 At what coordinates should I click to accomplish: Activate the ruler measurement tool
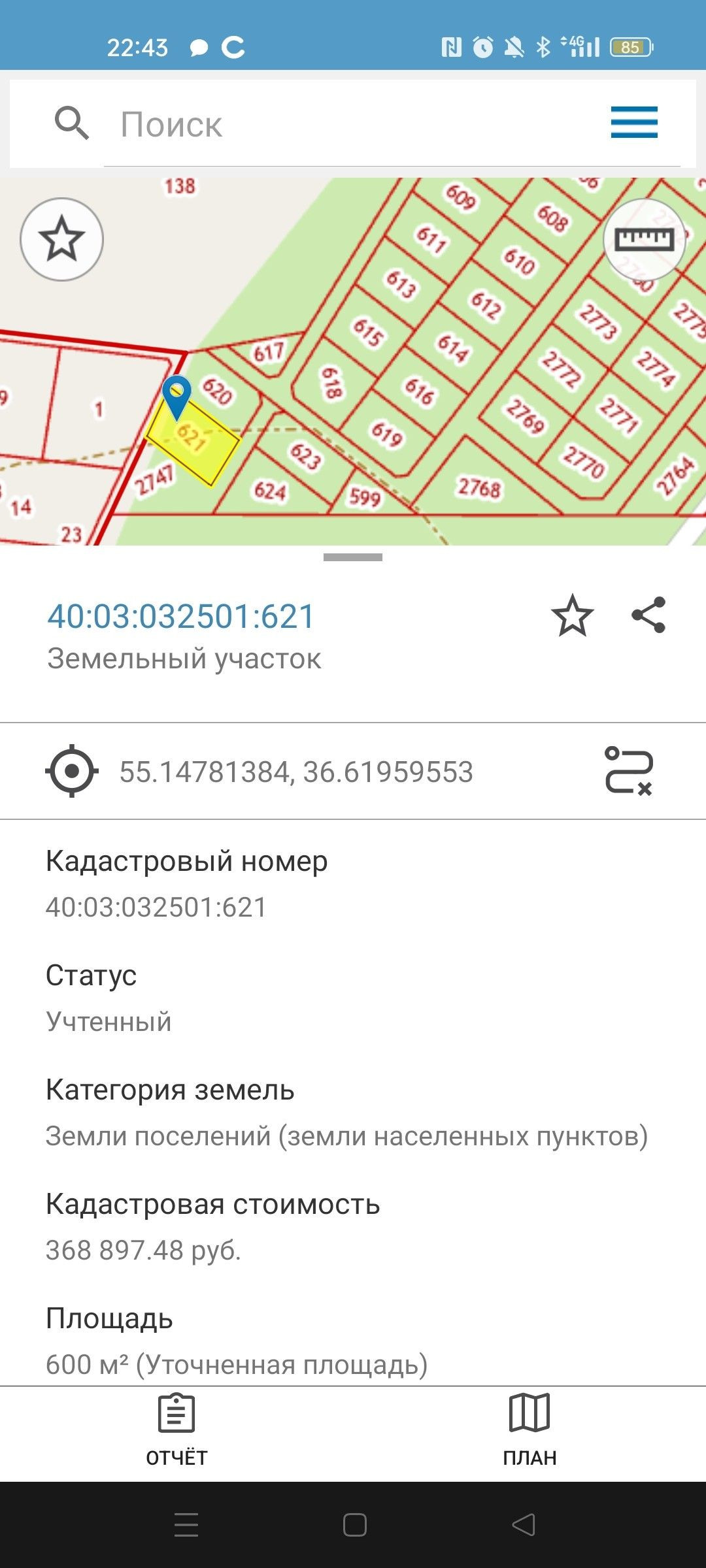[644, 240]
